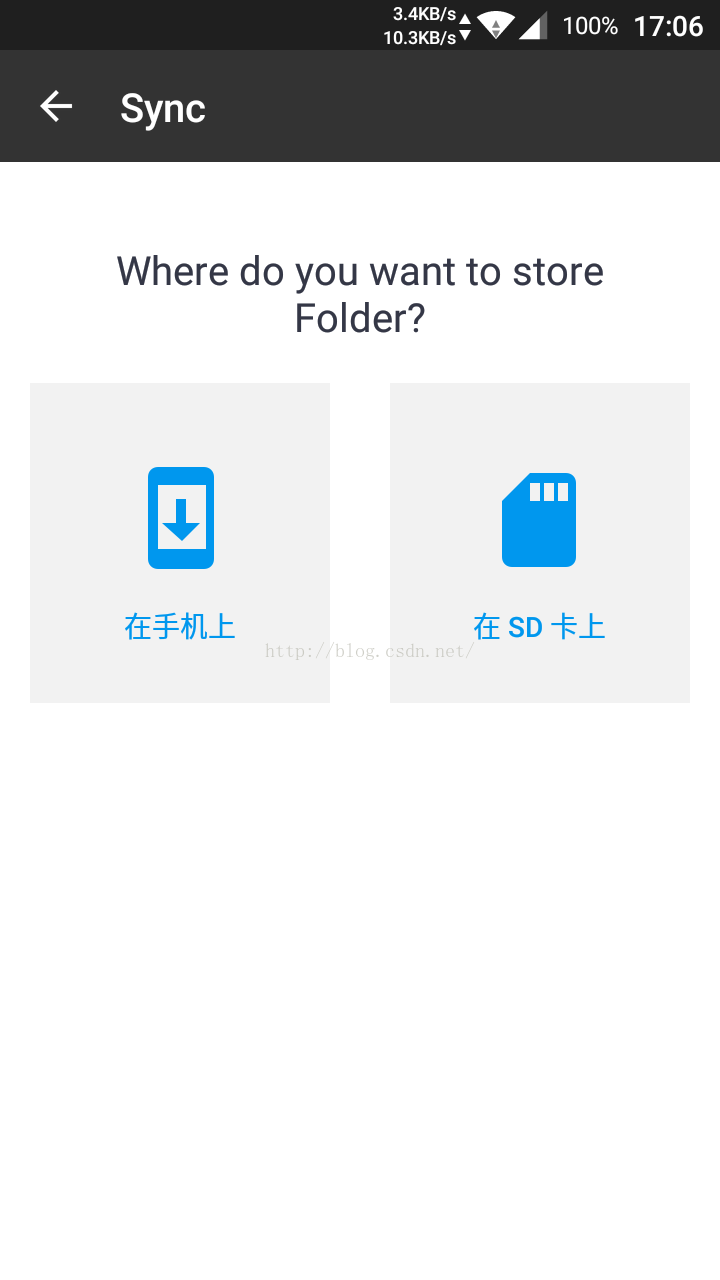The image size is (720, 1280).
Task: Go back using the arrow in Sync bar
Action: [56, 106]
